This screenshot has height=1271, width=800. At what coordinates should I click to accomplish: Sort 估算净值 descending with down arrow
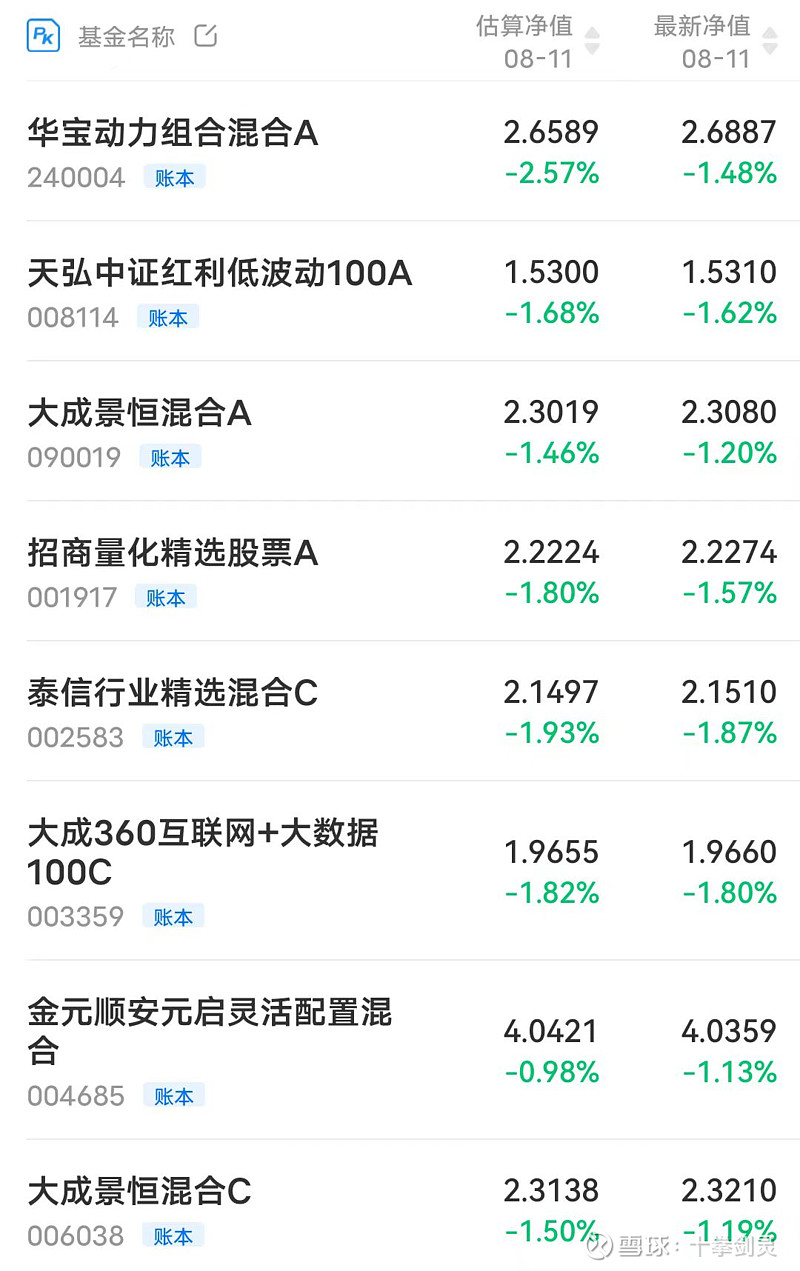tap(594, 50)
